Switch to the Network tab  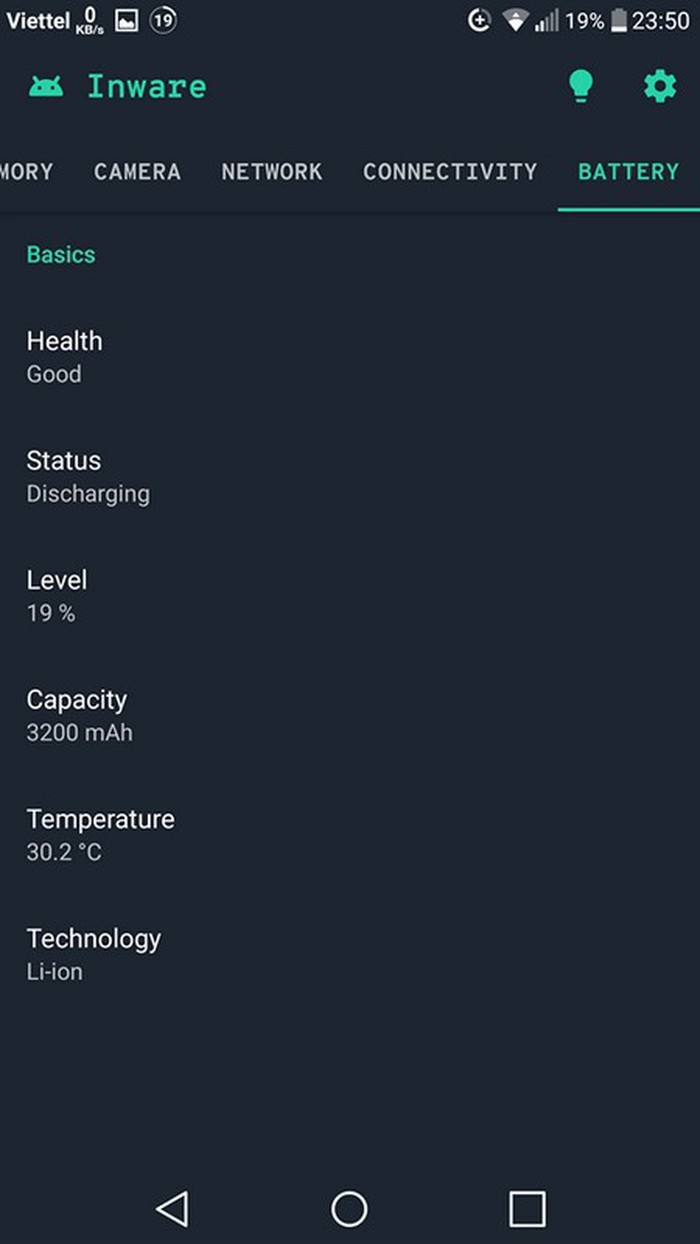[272, 172]
